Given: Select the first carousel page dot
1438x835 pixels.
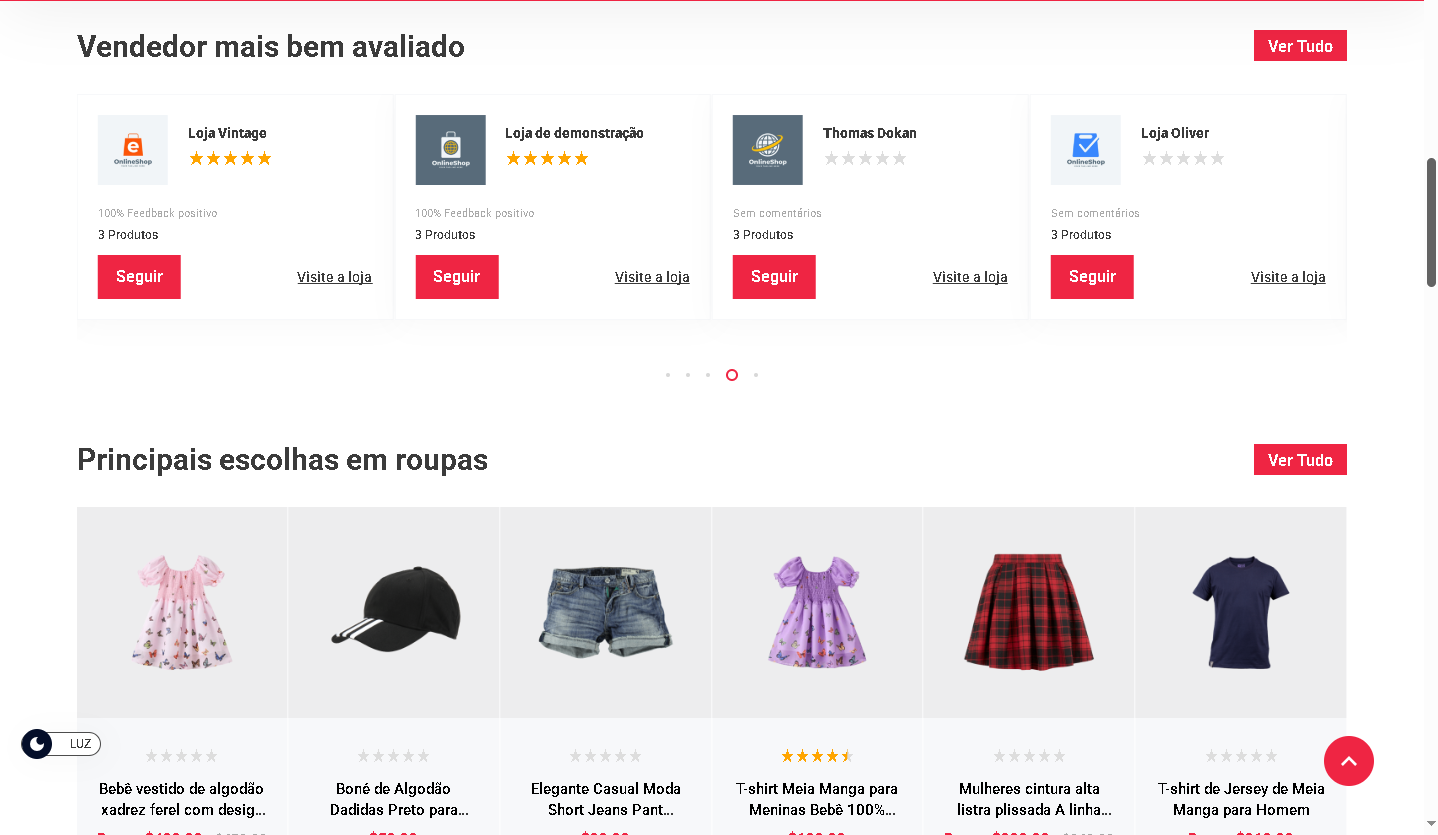Looking at the screenshot, I should (668, 375).
